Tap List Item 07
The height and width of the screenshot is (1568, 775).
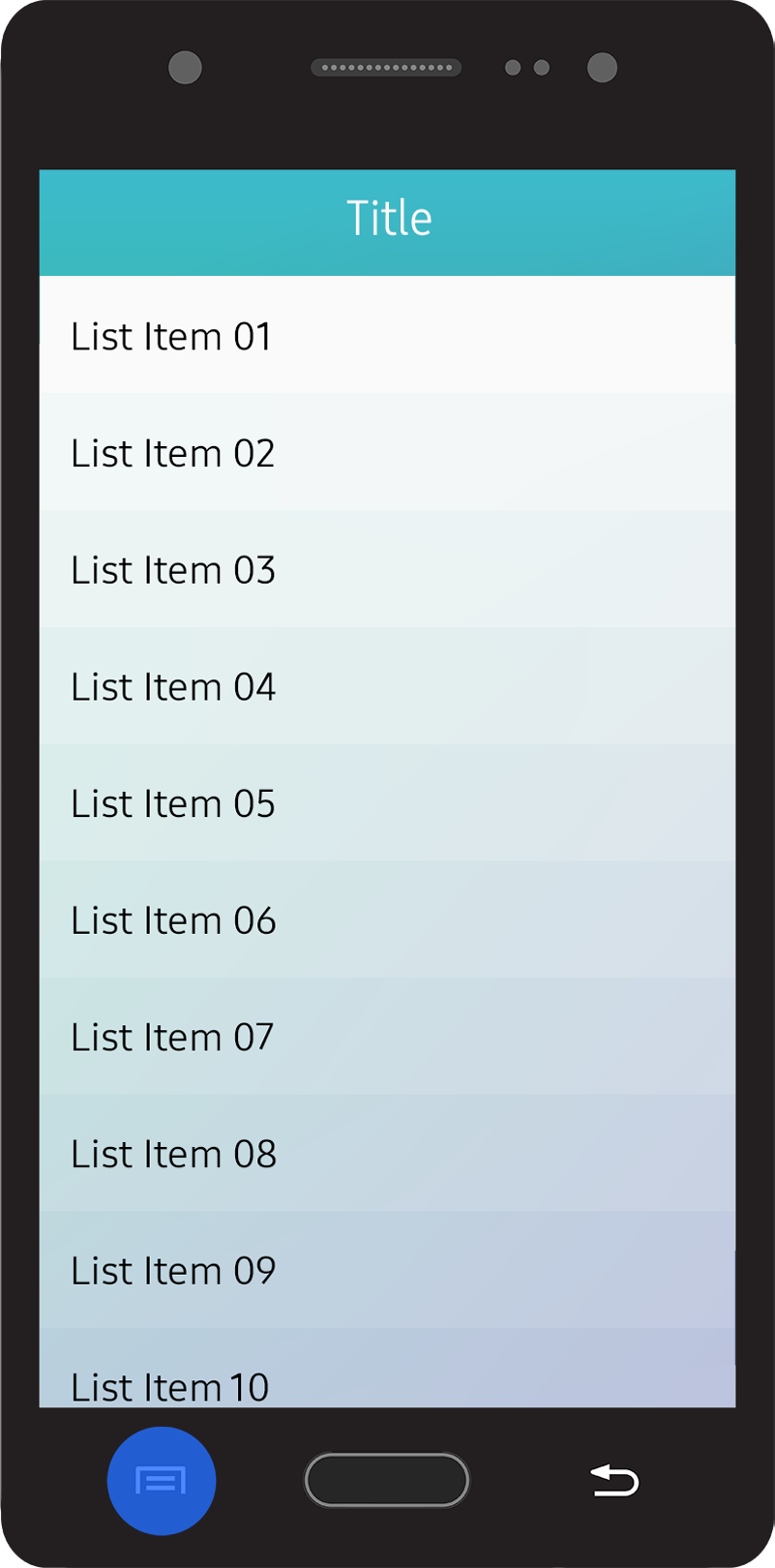[387, 1037]
